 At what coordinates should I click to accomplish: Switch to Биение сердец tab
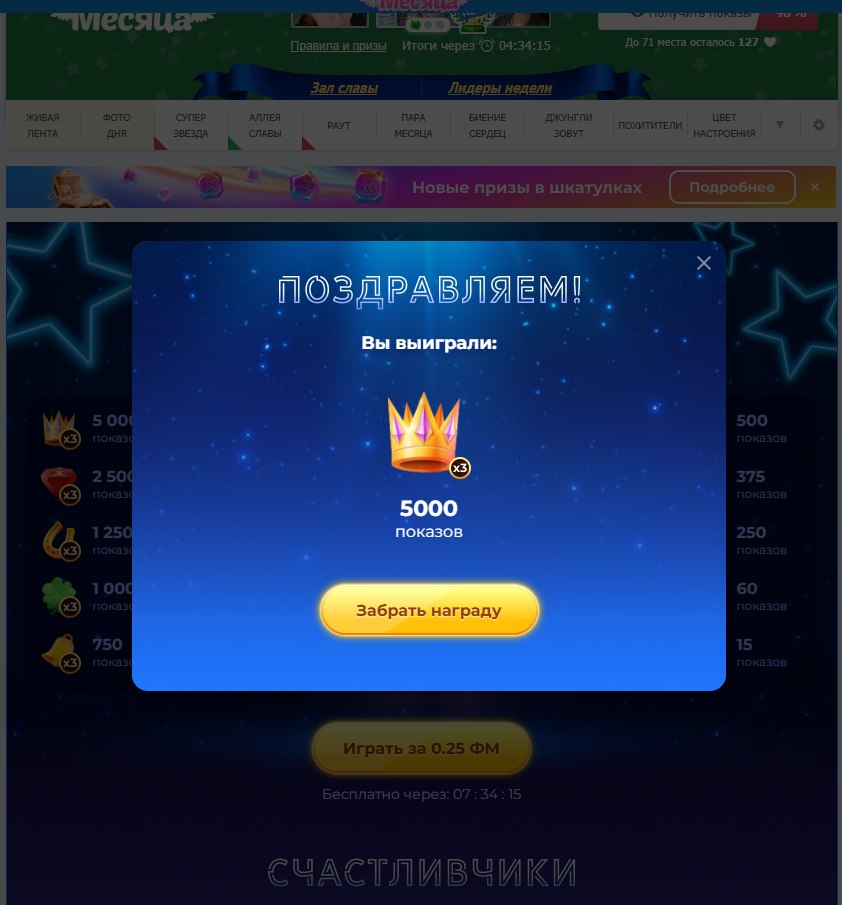click(x=487, y=126)
